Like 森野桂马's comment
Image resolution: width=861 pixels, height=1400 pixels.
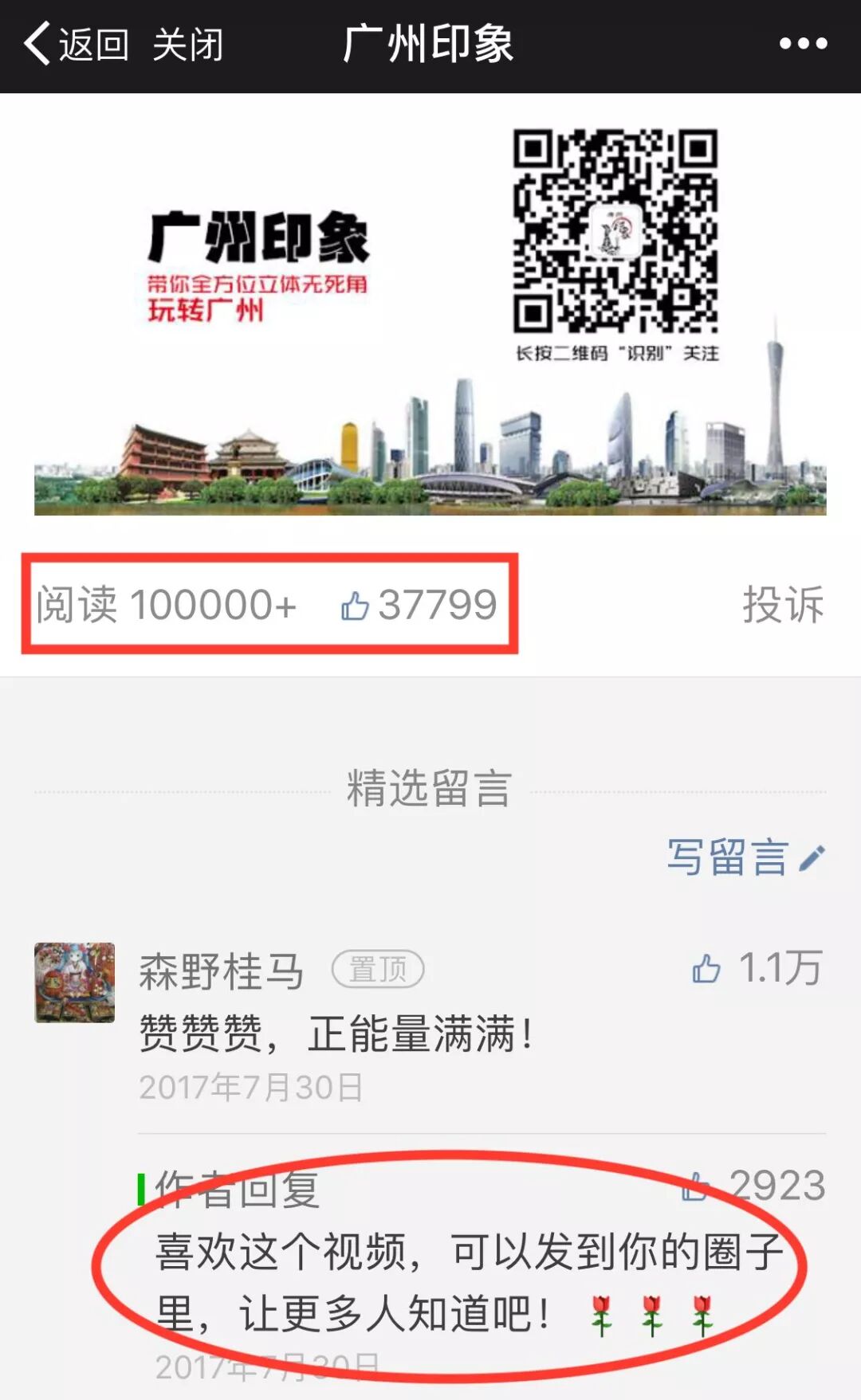[706, 969]
